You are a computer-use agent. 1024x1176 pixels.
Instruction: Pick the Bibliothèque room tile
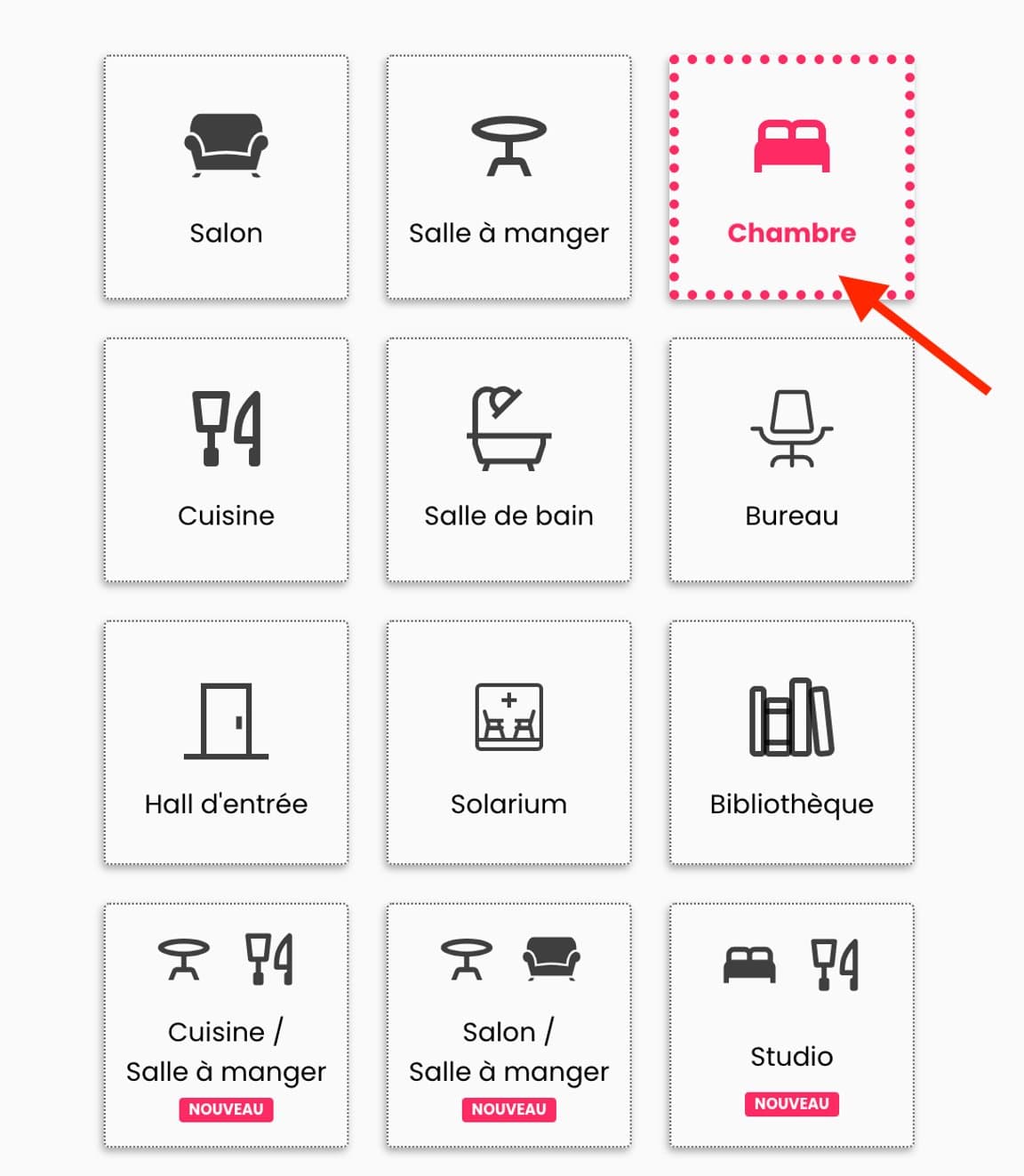click(x=791, y=742)
